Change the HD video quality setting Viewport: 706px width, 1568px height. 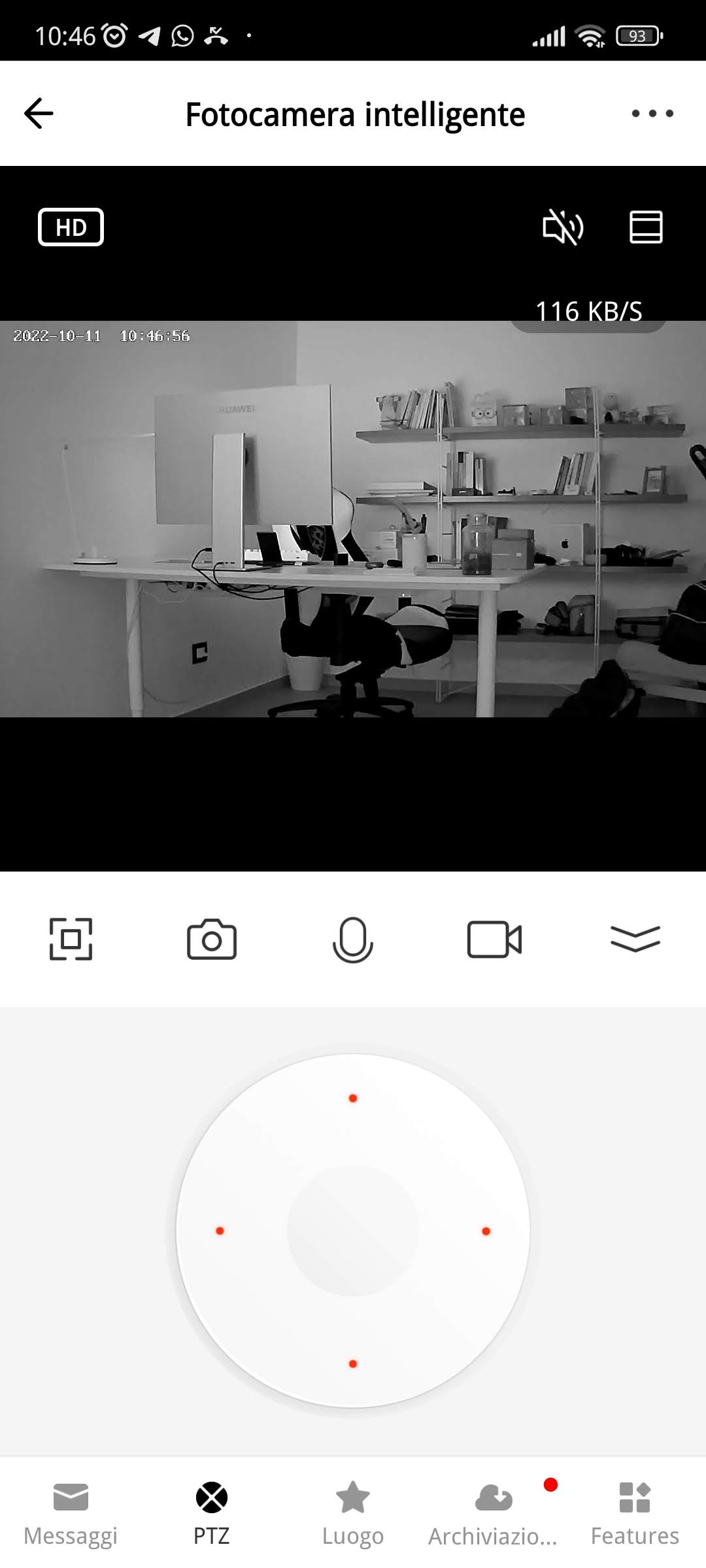tap(71, 227)
